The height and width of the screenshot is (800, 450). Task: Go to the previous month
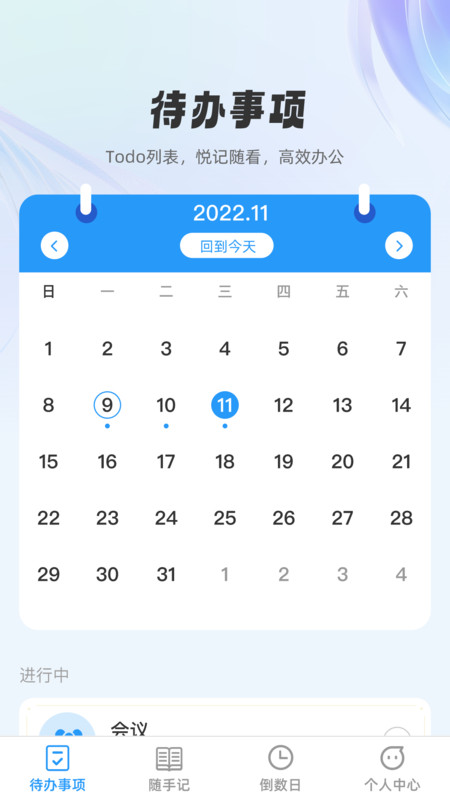(55, 246)
